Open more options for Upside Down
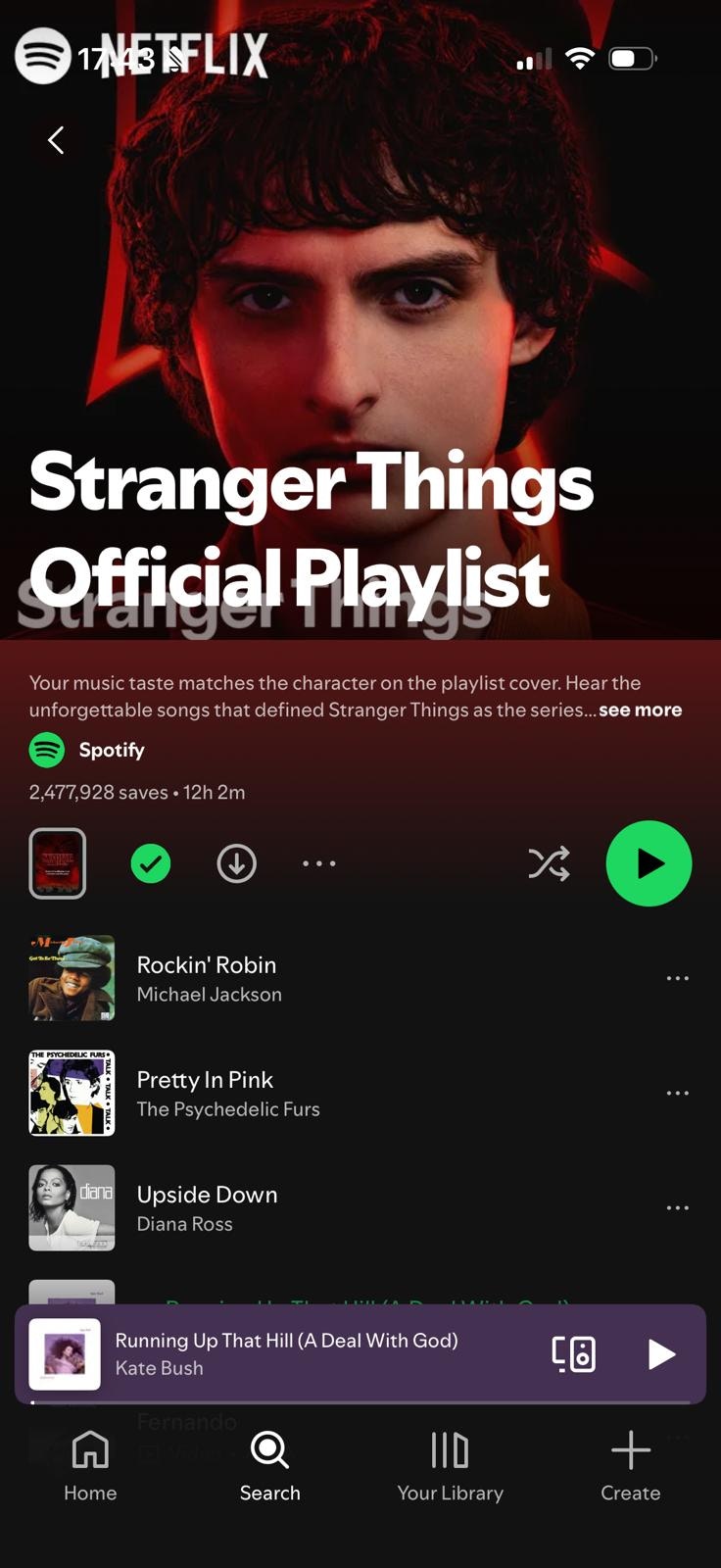Screen dimensions: 721x1568 (x=677, y=1207)
